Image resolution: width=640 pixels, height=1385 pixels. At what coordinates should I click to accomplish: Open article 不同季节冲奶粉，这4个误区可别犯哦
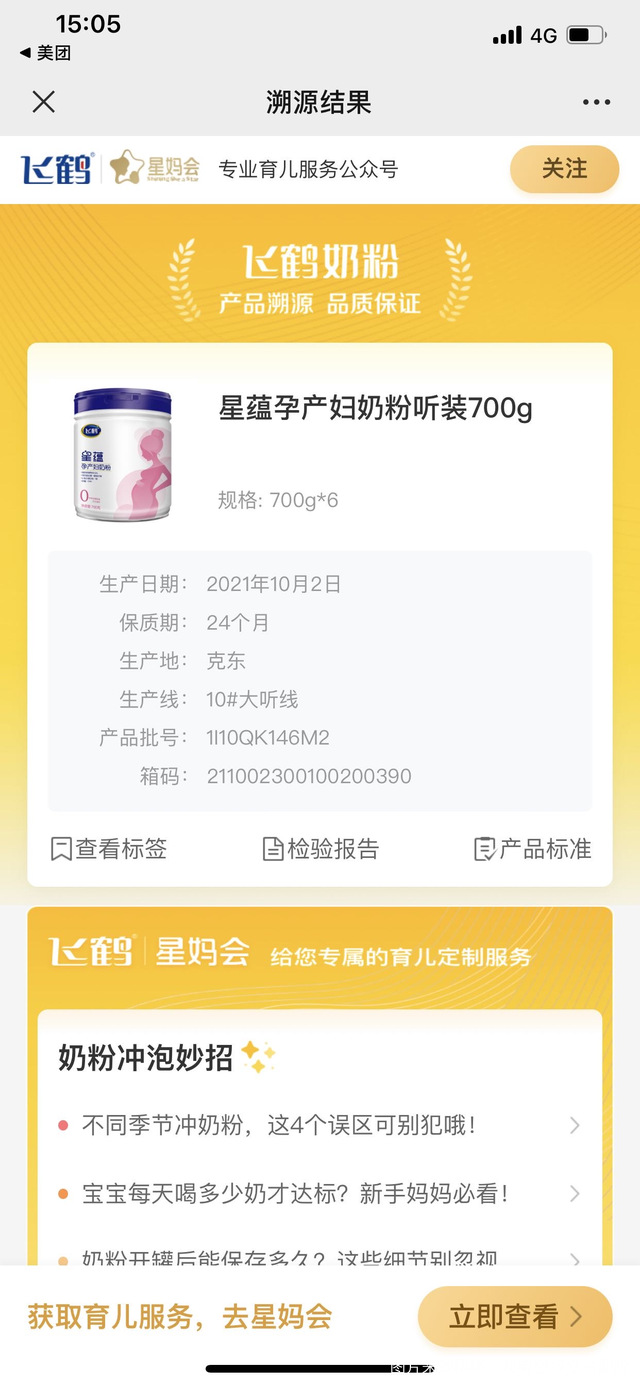coord(320,1125)
